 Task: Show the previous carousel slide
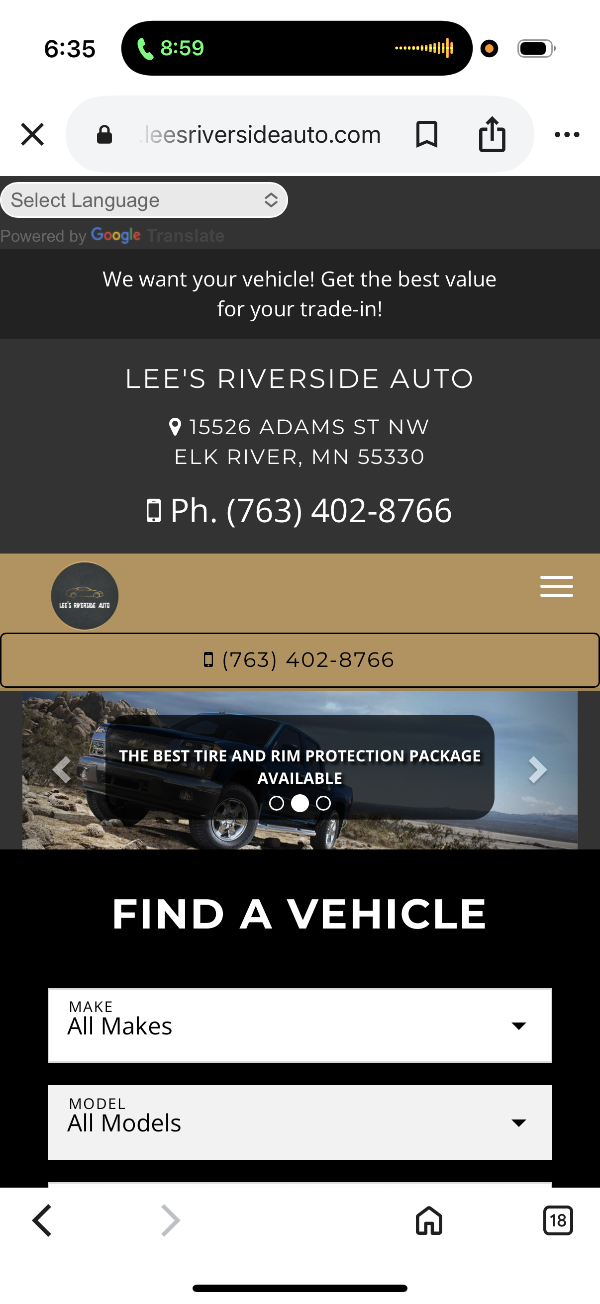[x=62, y=769]
